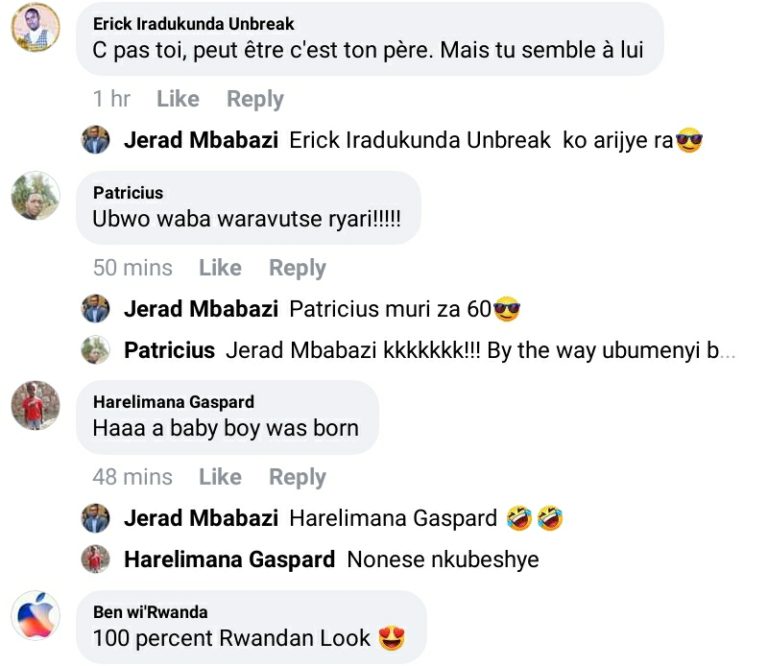Like Harelimana Gaspard's baby boy comment
This screenshot has height=666, width=768.
[220, 477]
